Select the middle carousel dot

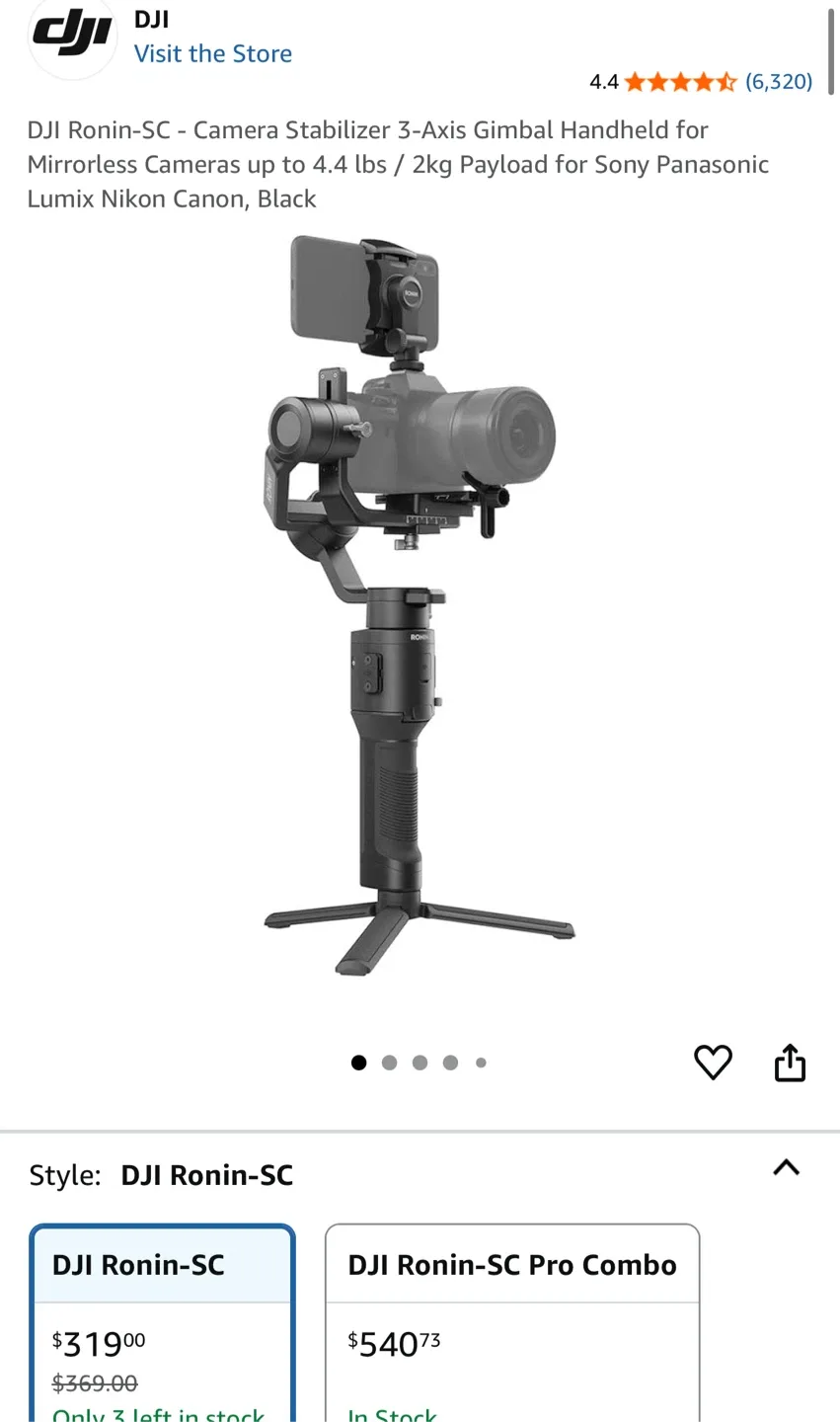[x=420, y=1063]
